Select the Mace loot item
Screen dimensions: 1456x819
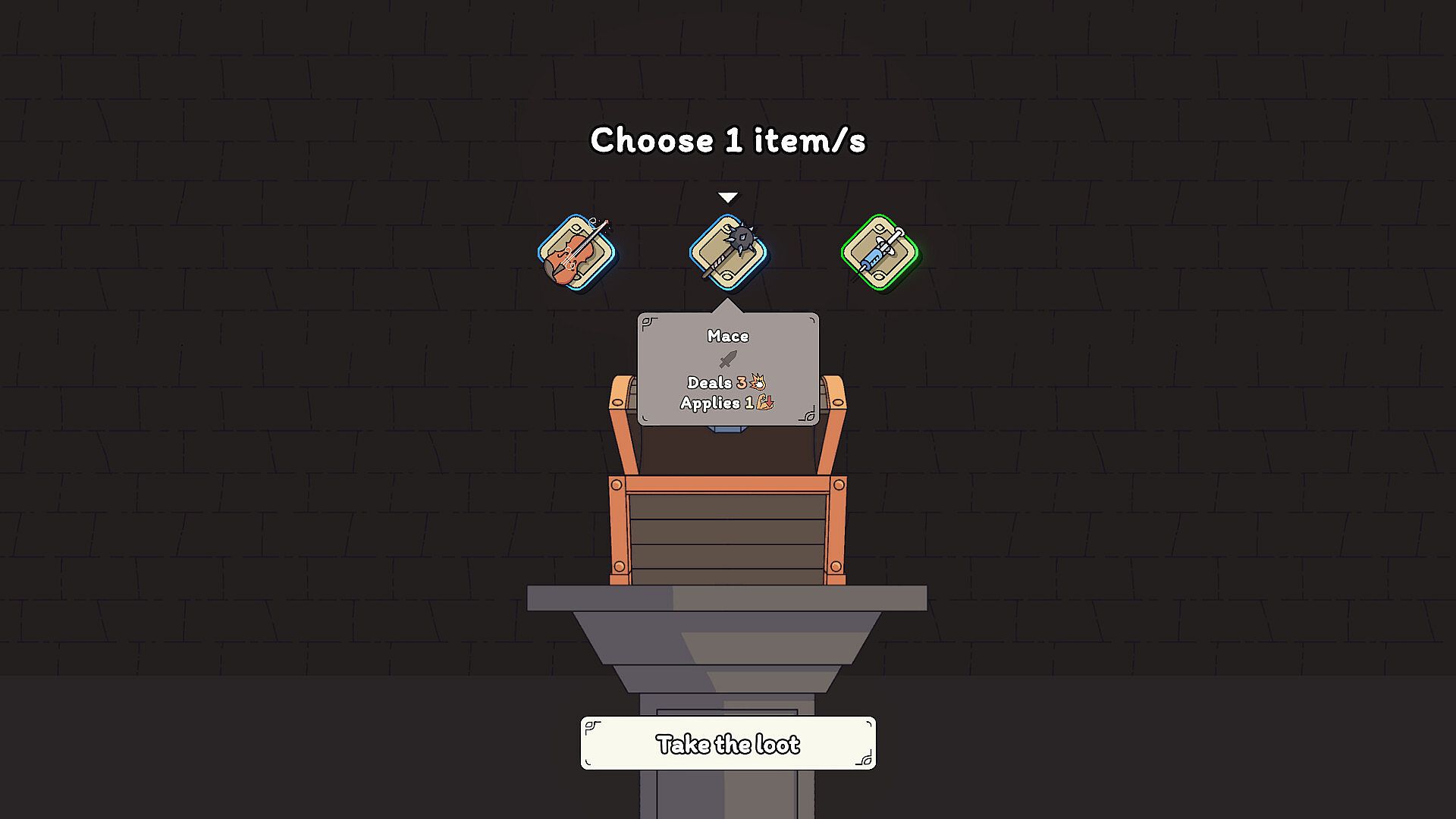pos(728,253)
